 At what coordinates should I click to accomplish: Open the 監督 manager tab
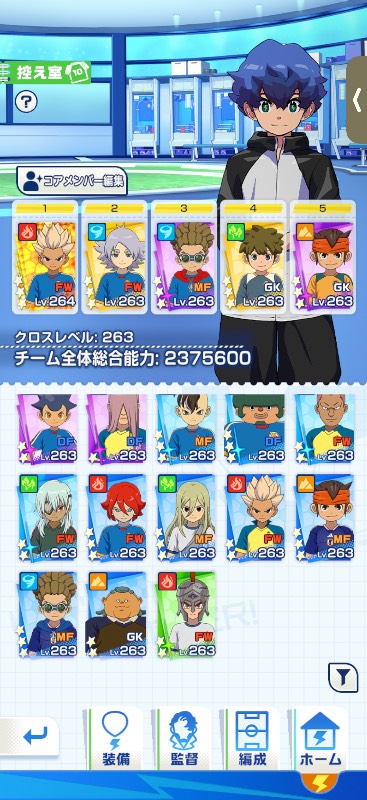click(x=184, y=738)
